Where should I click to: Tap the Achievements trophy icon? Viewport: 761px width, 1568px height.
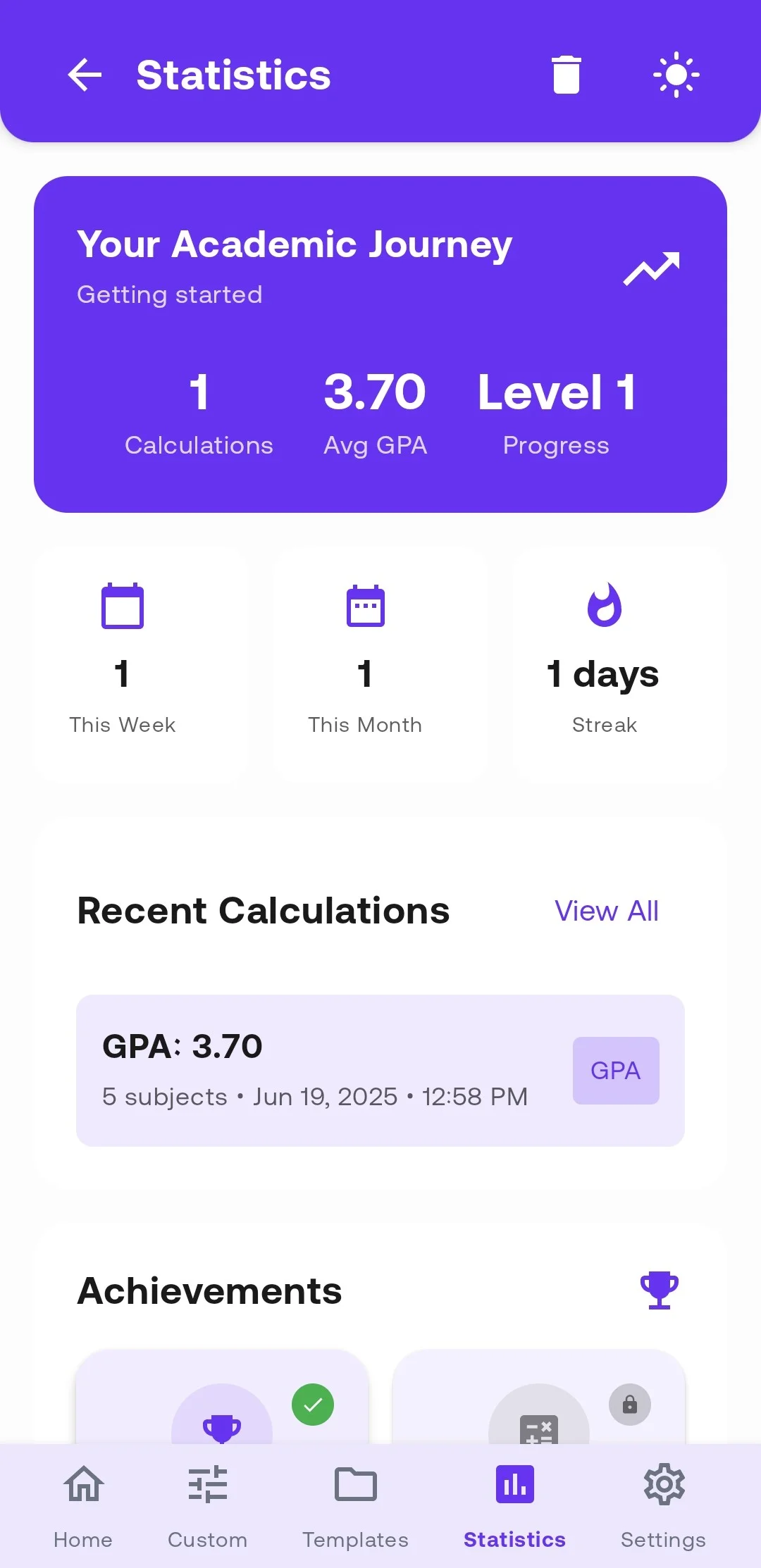659,1290
